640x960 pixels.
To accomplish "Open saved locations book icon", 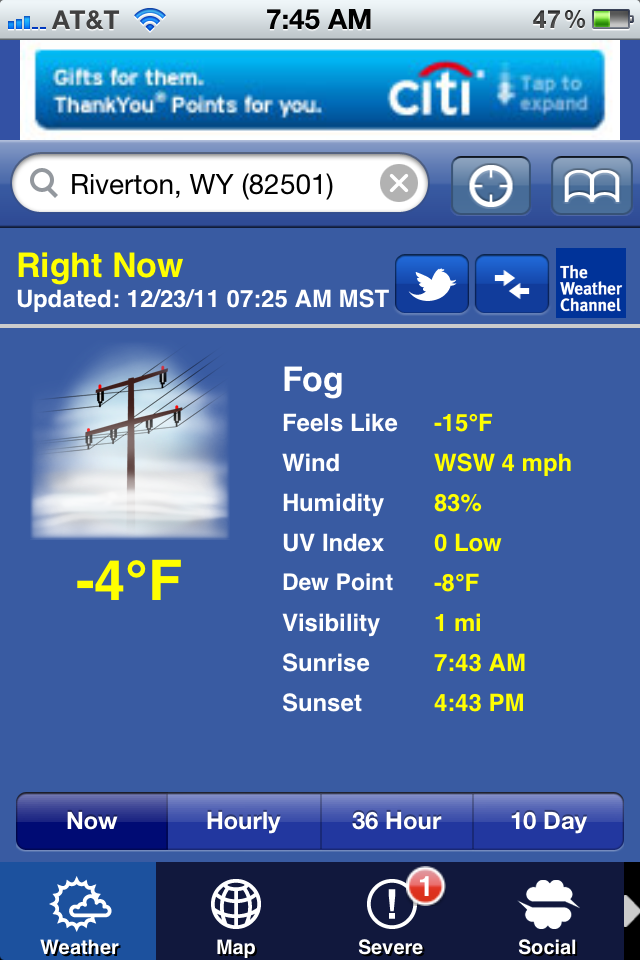I will 592,185.
